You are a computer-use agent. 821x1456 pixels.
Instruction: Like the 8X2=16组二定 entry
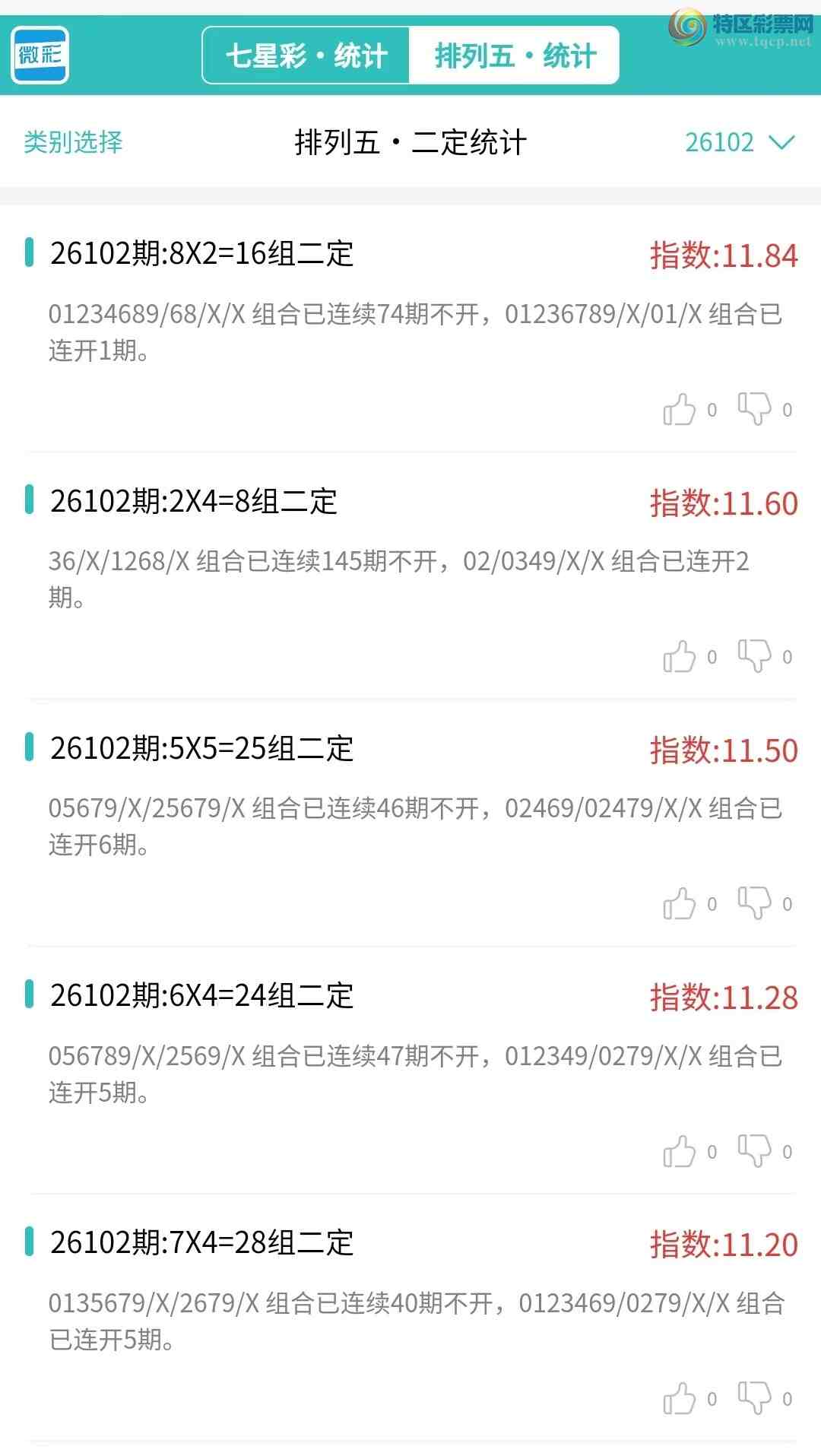point(680,410)
